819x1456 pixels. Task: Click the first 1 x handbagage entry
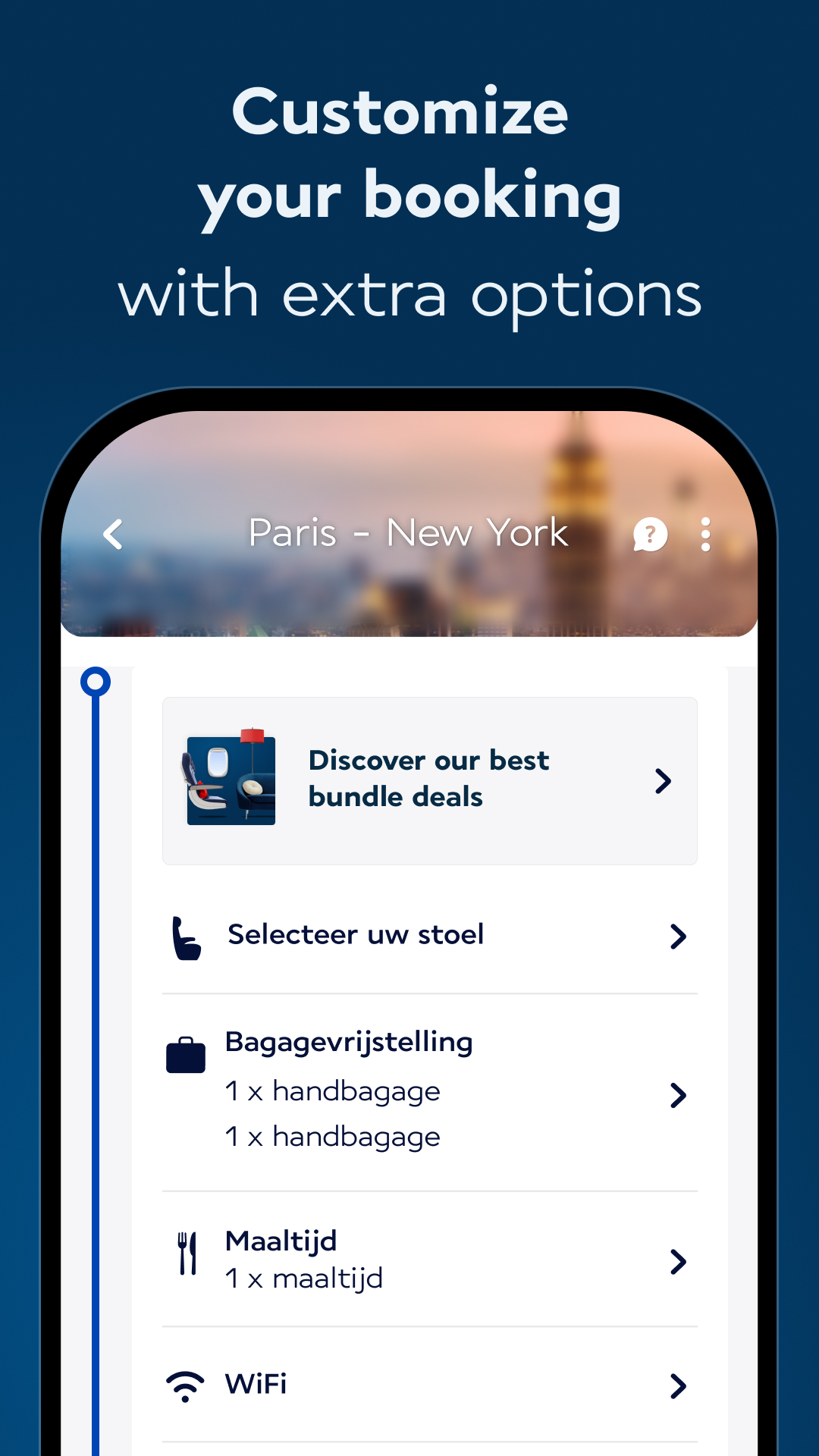(x=331, y=1091)
